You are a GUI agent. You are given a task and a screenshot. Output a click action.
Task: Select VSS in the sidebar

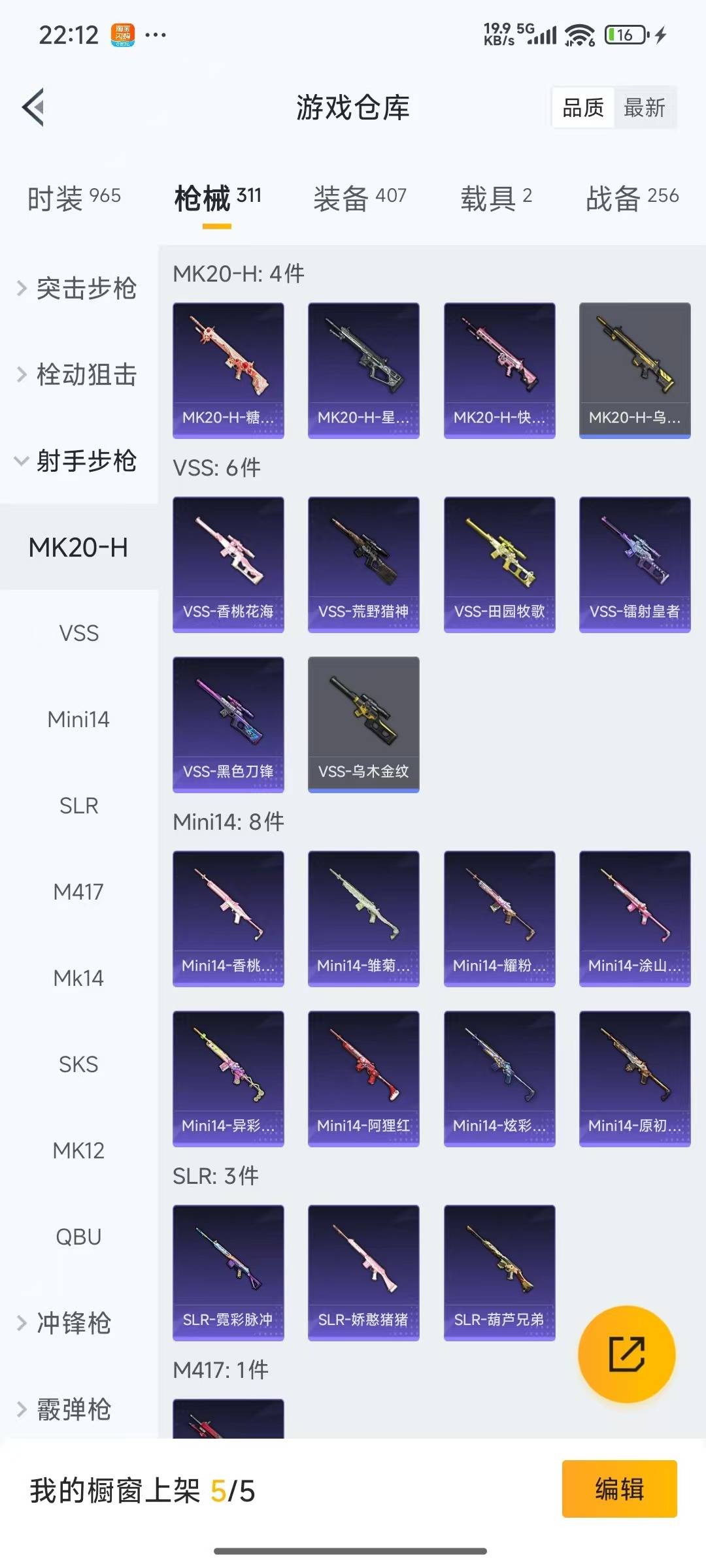click(78, 633)
